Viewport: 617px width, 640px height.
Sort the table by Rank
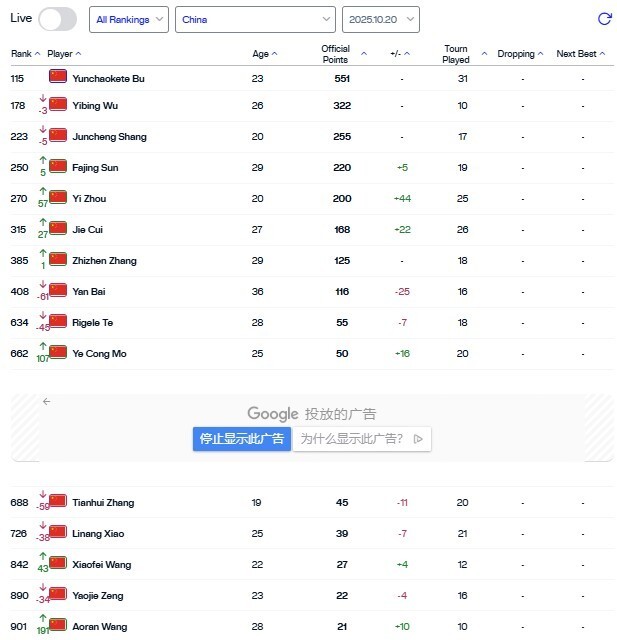click(x=25, y=54)
